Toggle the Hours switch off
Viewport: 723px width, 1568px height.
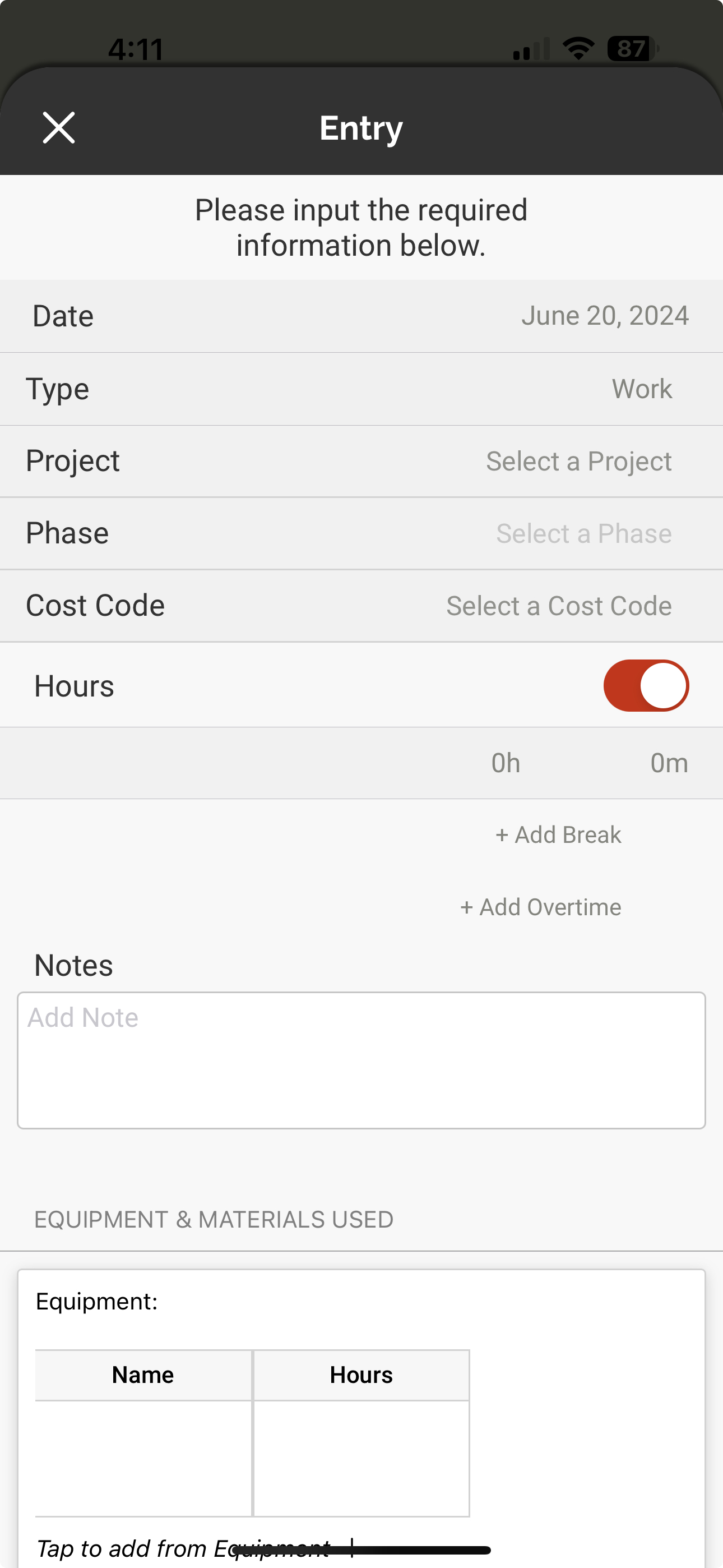coord(646,685)
